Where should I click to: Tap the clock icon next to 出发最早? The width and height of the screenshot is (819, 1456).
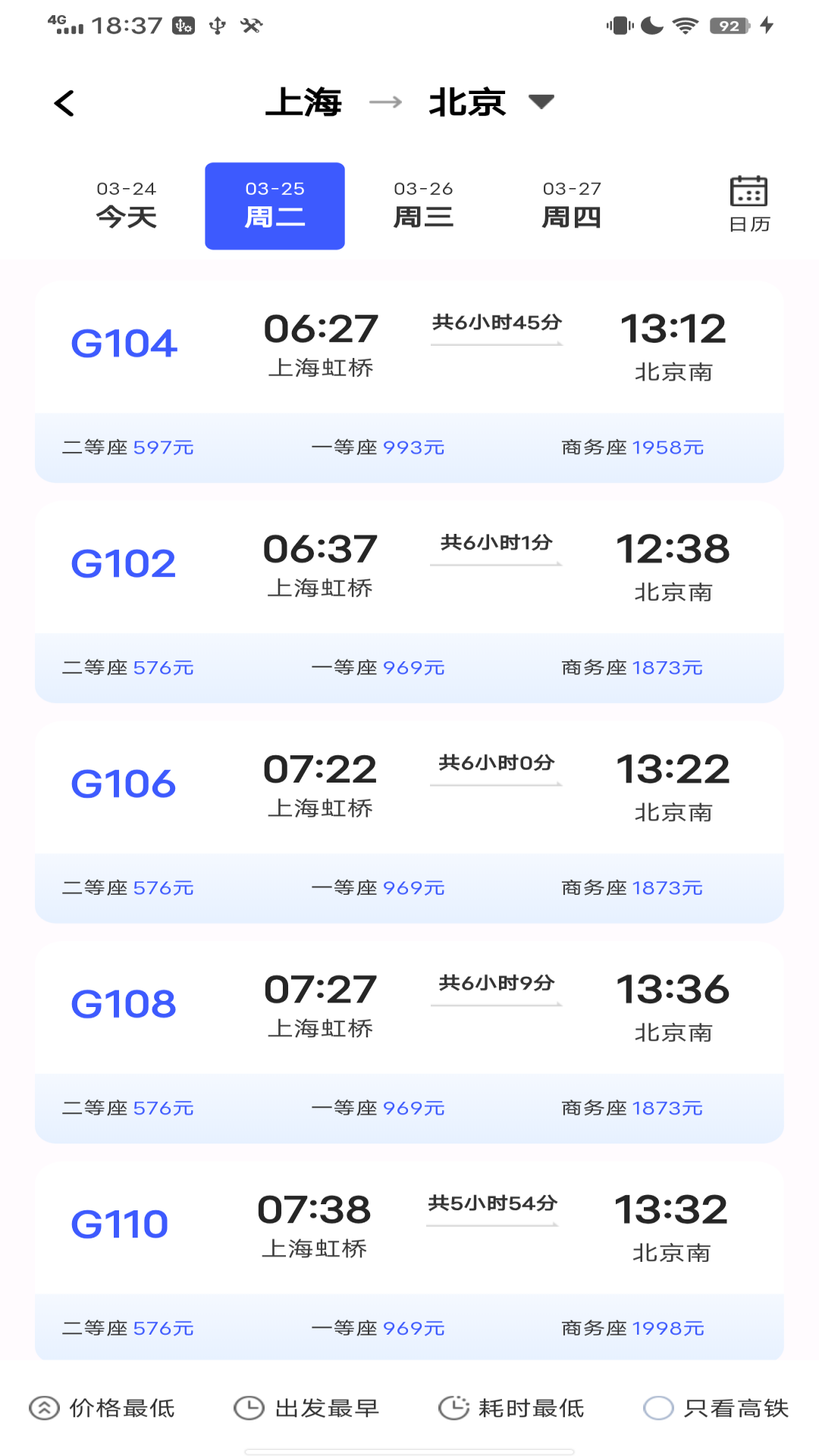(x=250, y=1407)
